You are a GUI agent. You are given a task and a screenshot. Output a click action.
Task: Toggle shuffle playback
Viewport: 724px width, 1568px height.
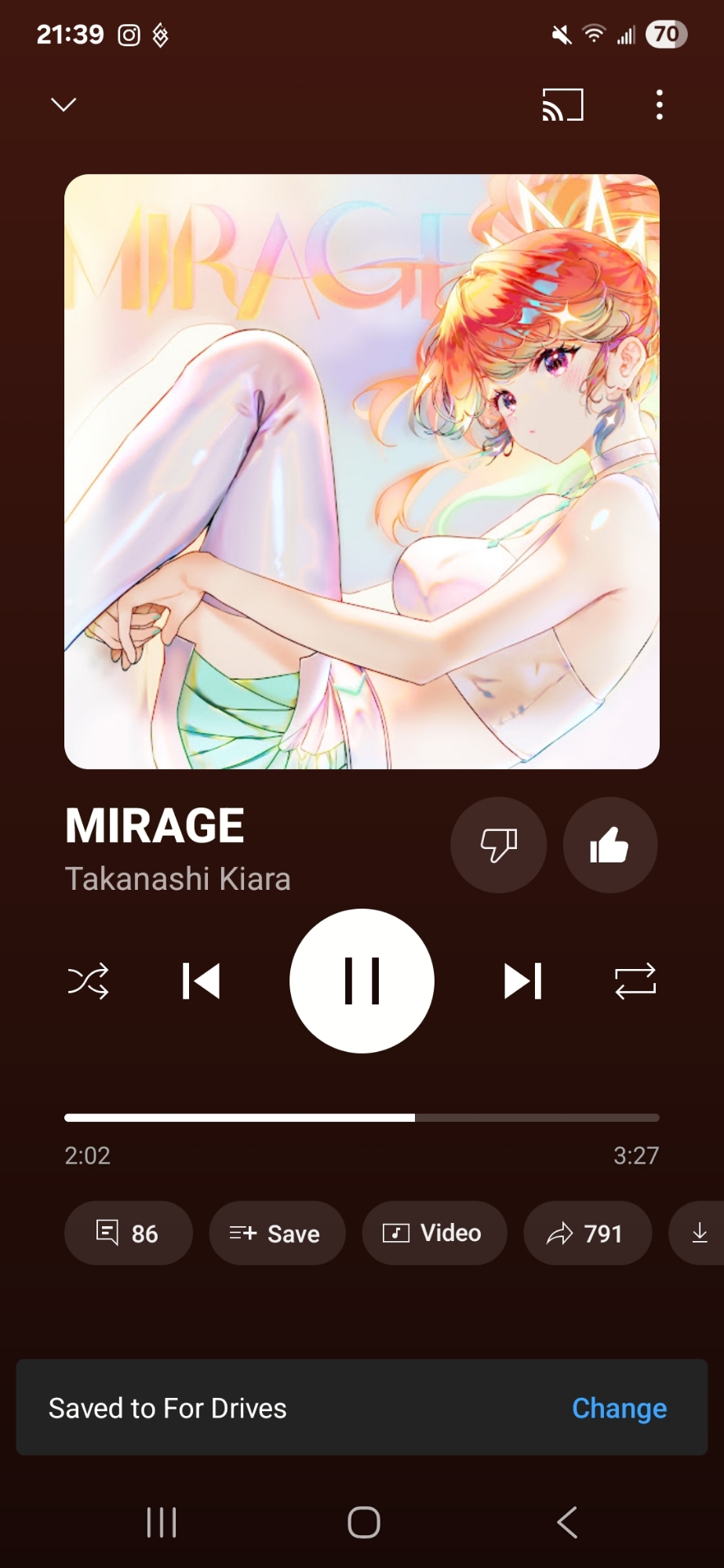88,981
